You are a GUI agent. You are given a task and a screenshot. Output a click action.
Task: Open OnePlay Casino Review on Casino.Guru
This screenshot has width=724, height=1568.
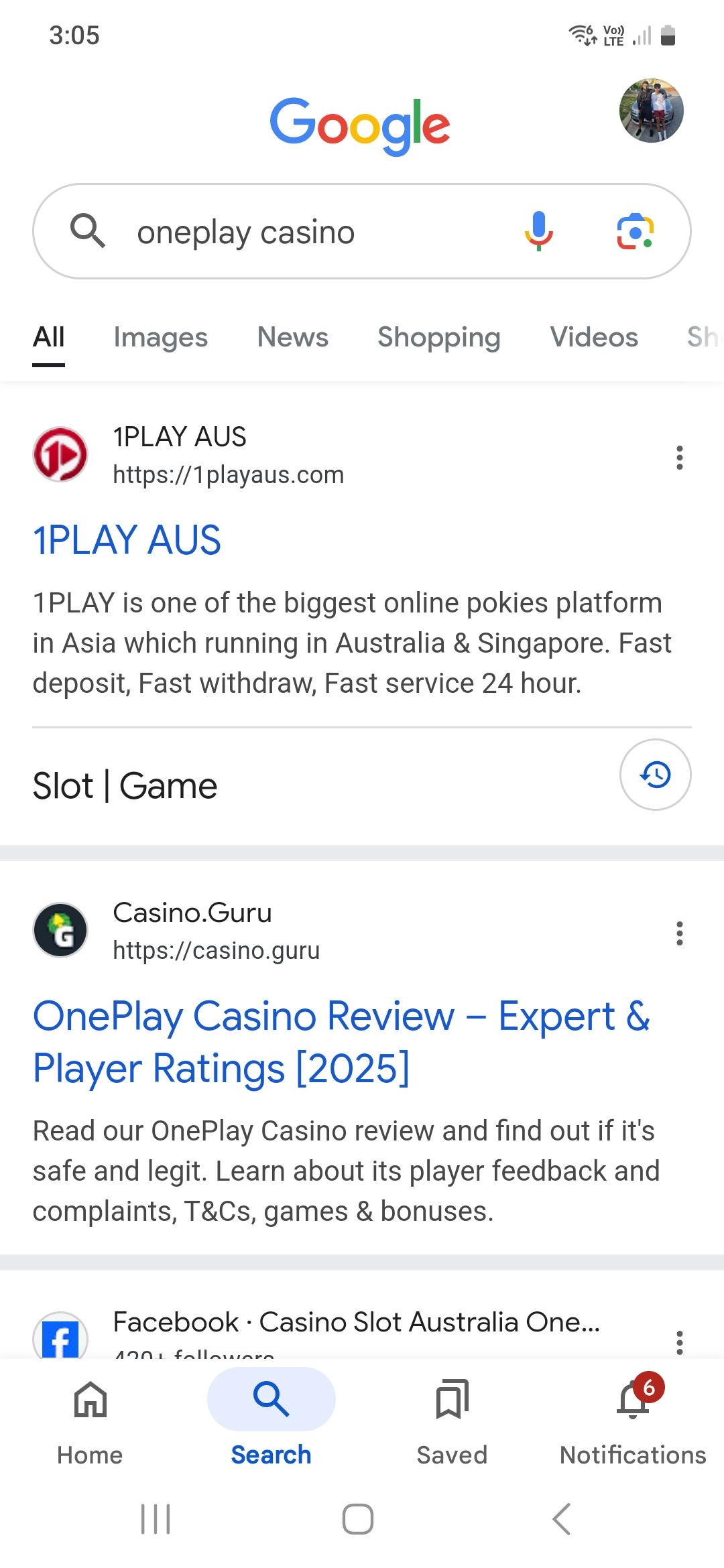(341, 1041)
